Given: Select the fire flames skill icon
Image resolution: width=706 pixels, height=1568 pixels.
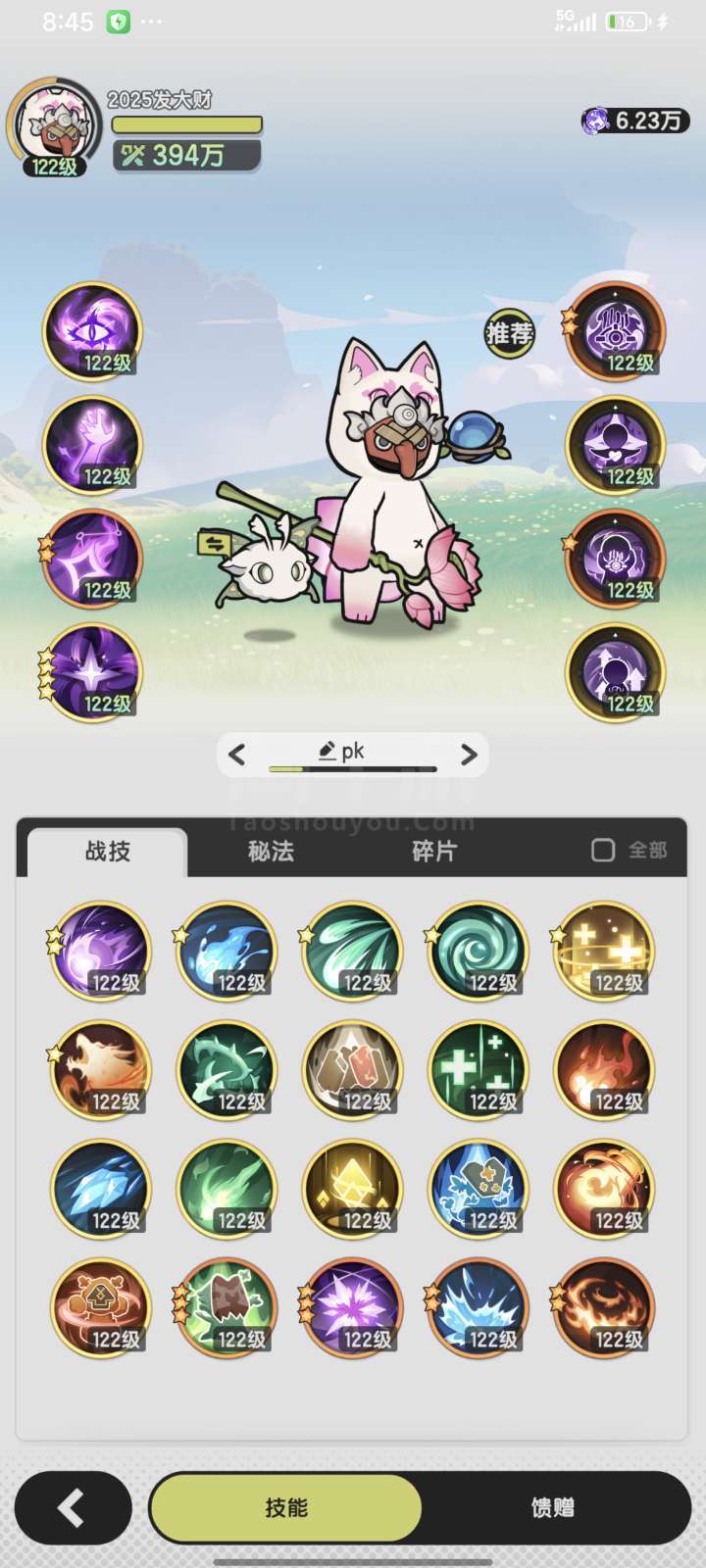Looking at the screenshot, I should (x=603, y=1069).
